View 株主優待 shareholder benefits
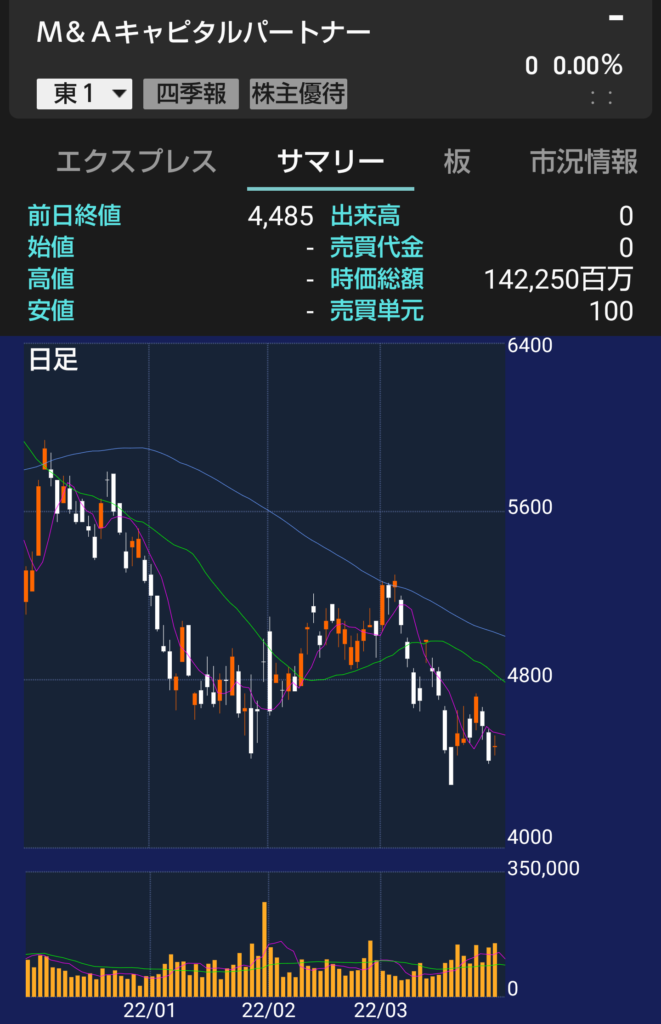661x1024 pixels. coord(298,94)
